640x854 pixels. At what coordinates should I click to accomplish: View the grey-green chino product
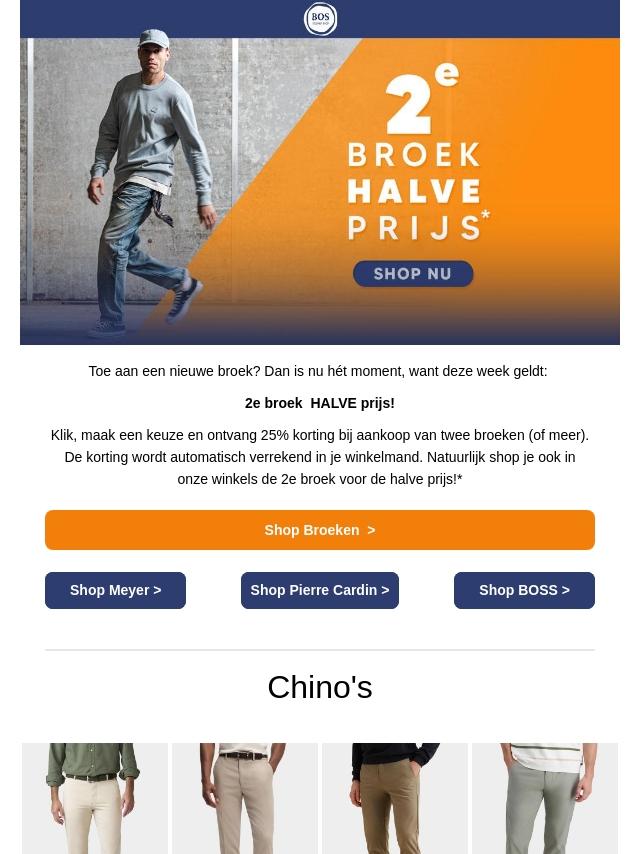545,798
